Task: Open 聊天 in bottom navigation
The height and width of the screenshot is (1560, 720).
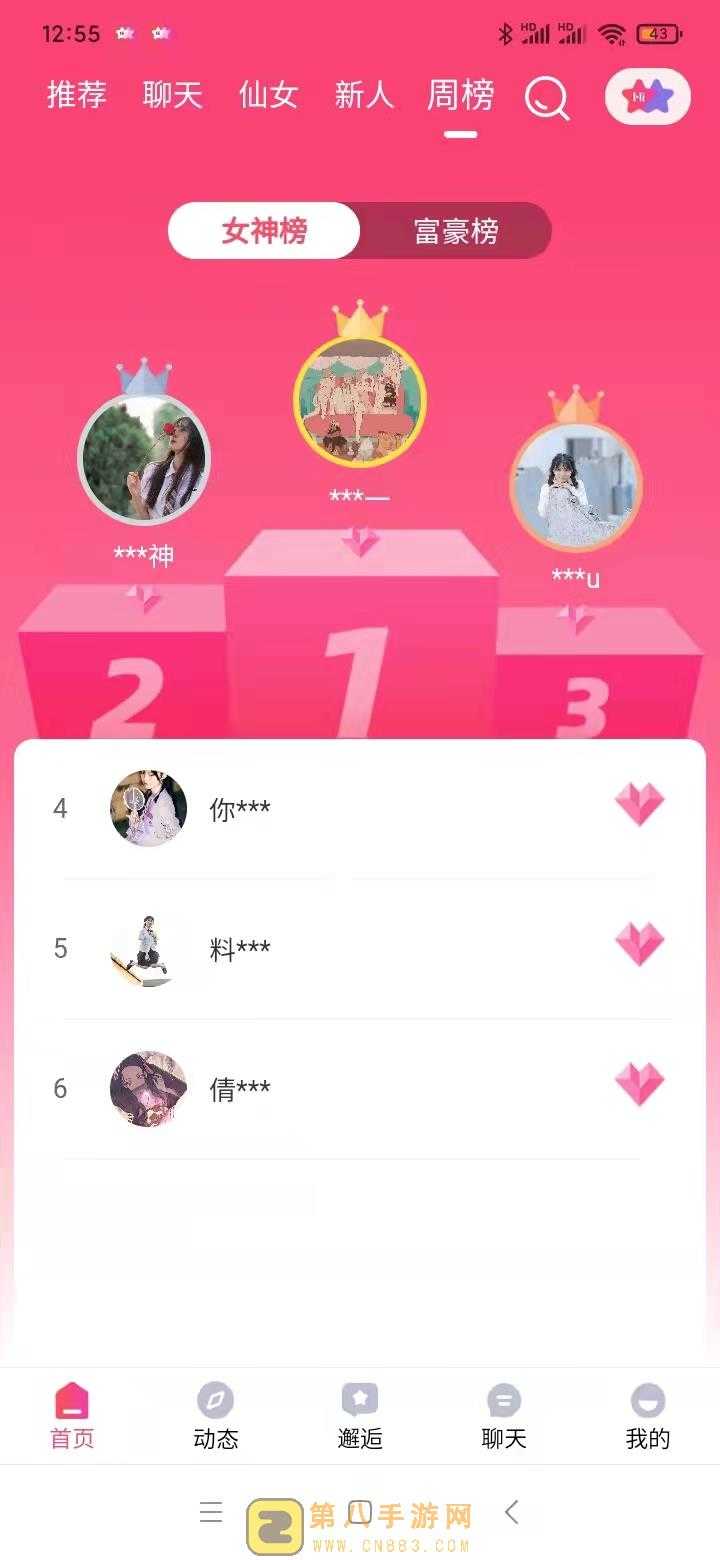Action: pyautogui.click(x=504, y=1416)
